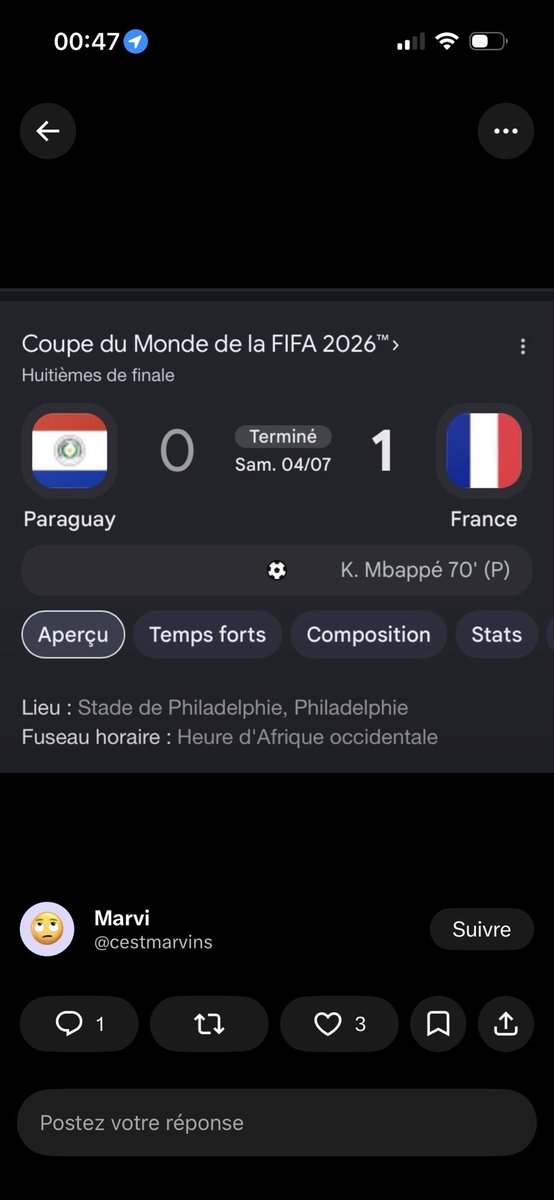Go back with the top-left arrow
554x1200 pixels.
[x=48, y=131]
